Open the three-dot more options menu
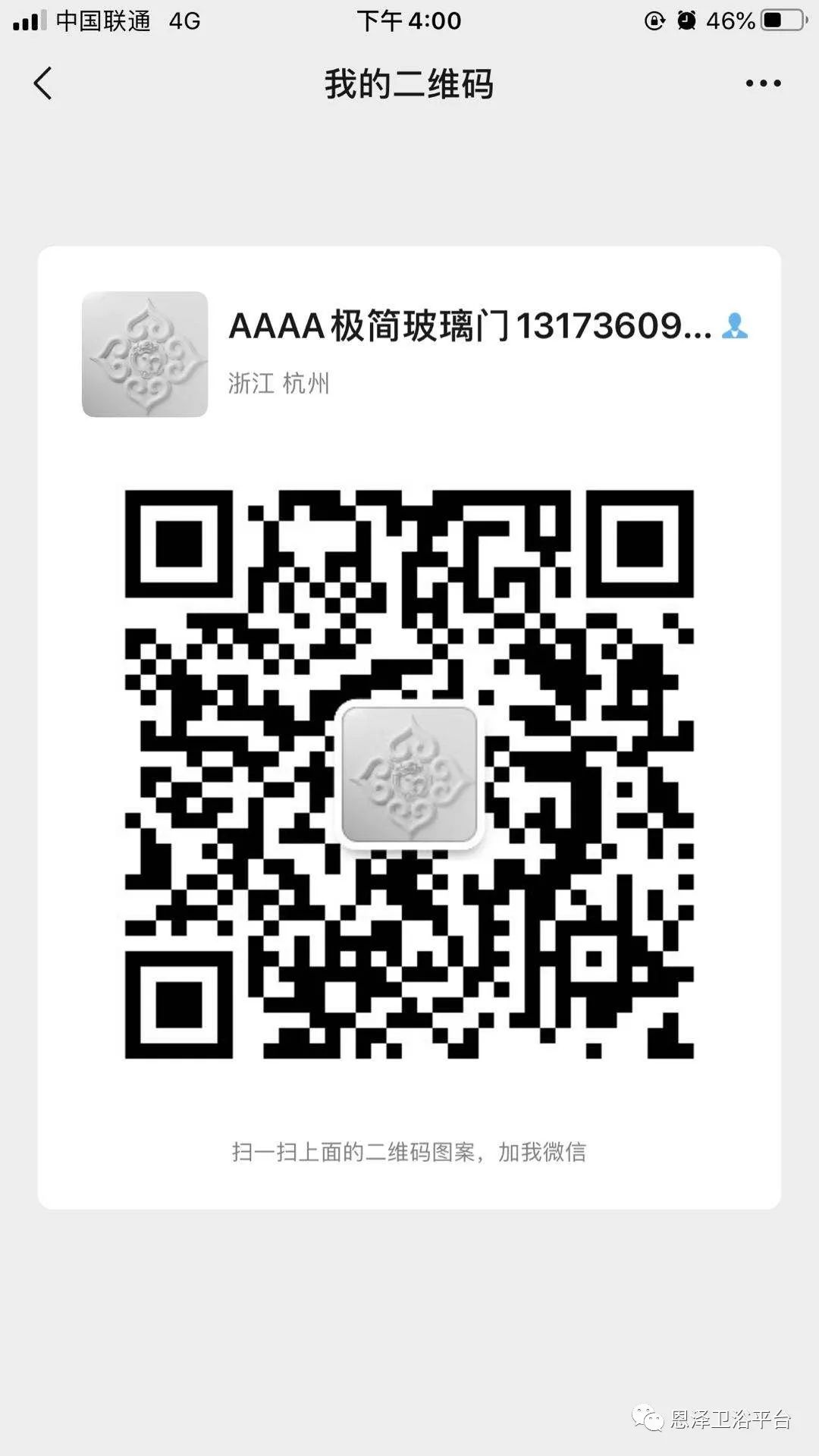This screenshot has height=1456, width=819. [763, 83]
